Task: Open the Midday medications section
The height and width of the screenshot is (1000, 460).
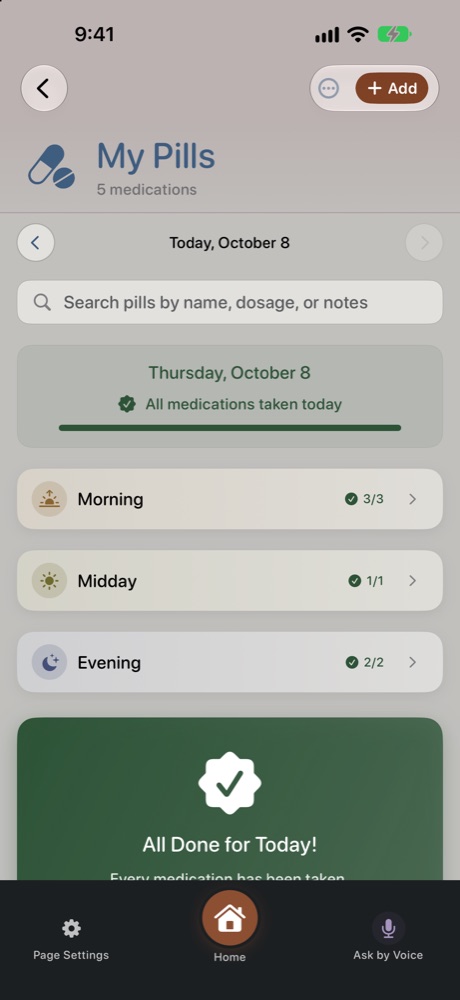Action: pos(230,580)
